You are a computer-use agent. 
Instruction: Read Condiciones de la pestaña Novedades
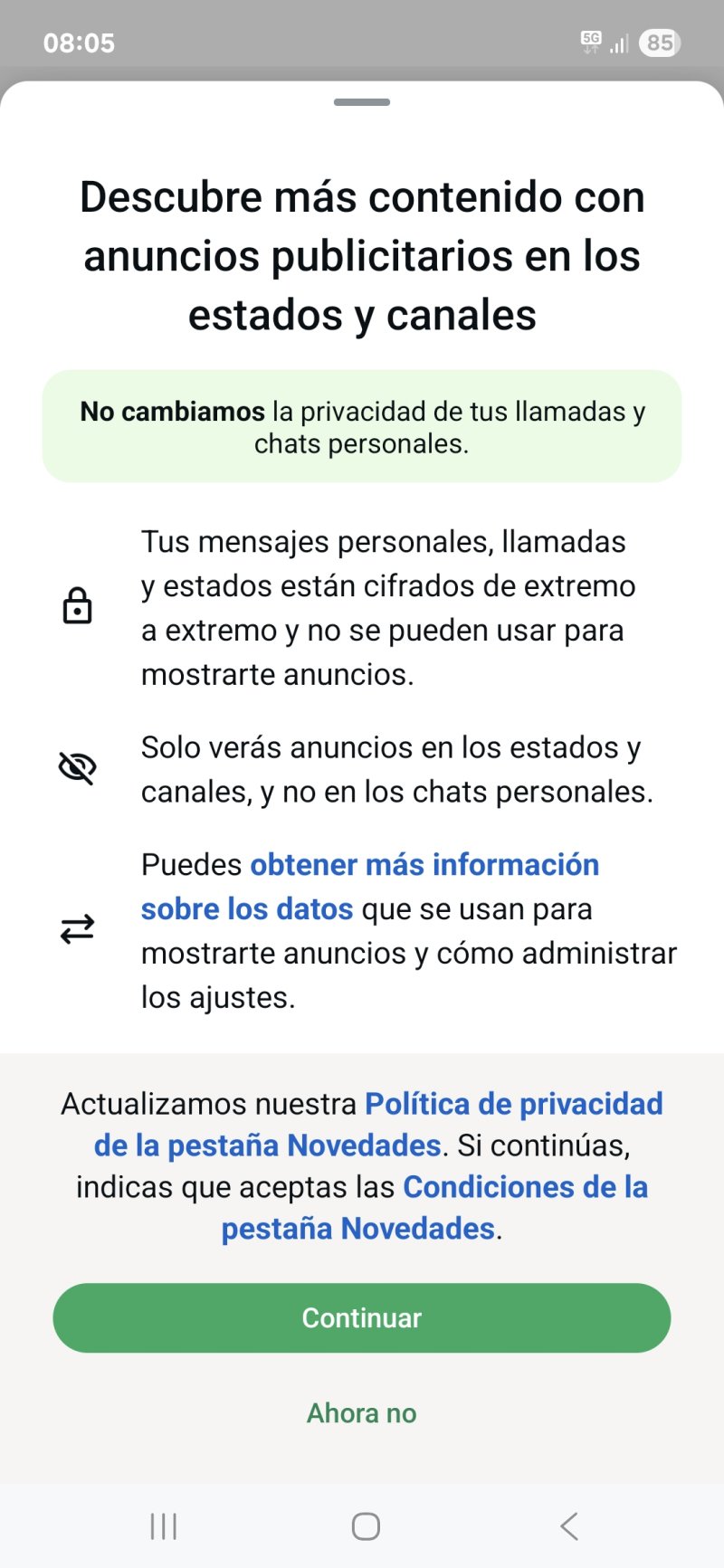524,1187
